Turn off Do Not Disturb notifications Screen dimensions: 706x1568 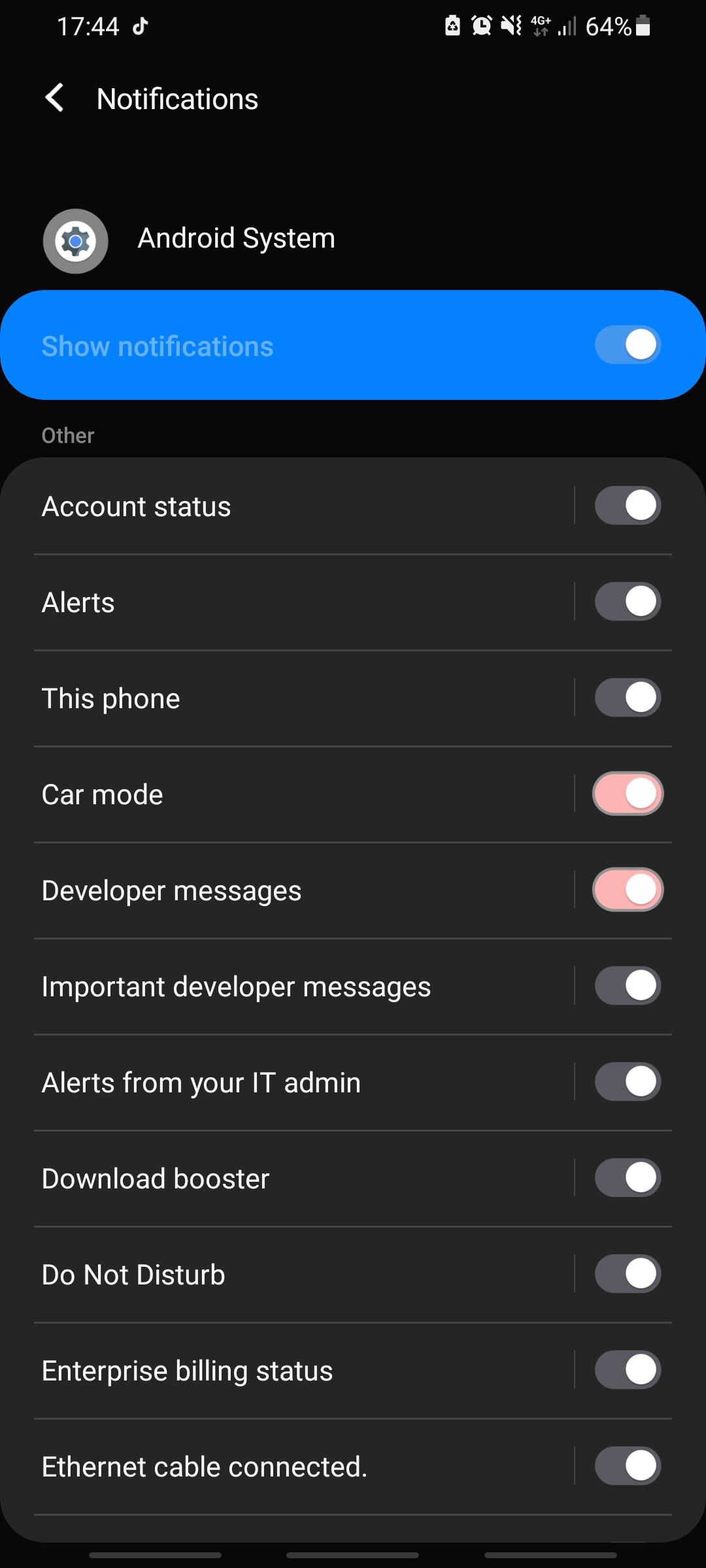pyautogui.click(x=626, y=1274)
